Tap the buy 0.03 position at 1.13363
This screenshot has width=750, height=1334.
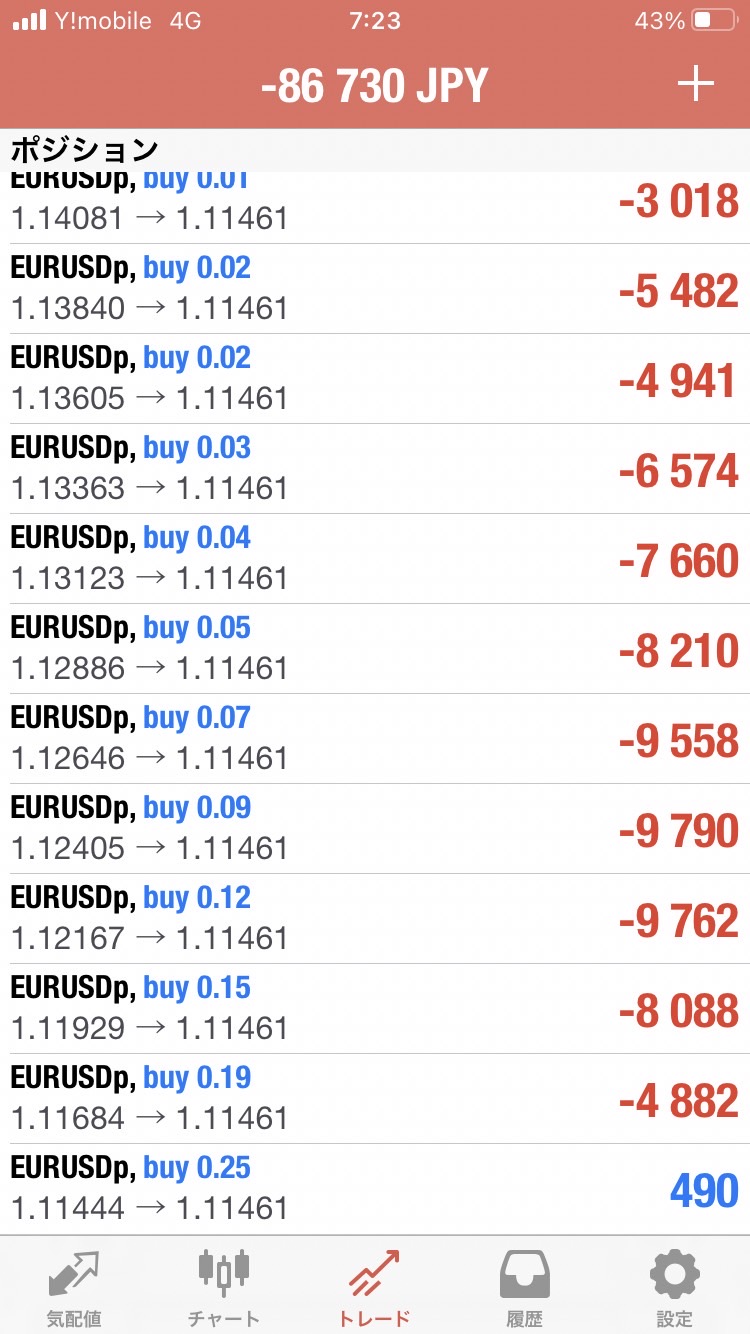(375, 469)
